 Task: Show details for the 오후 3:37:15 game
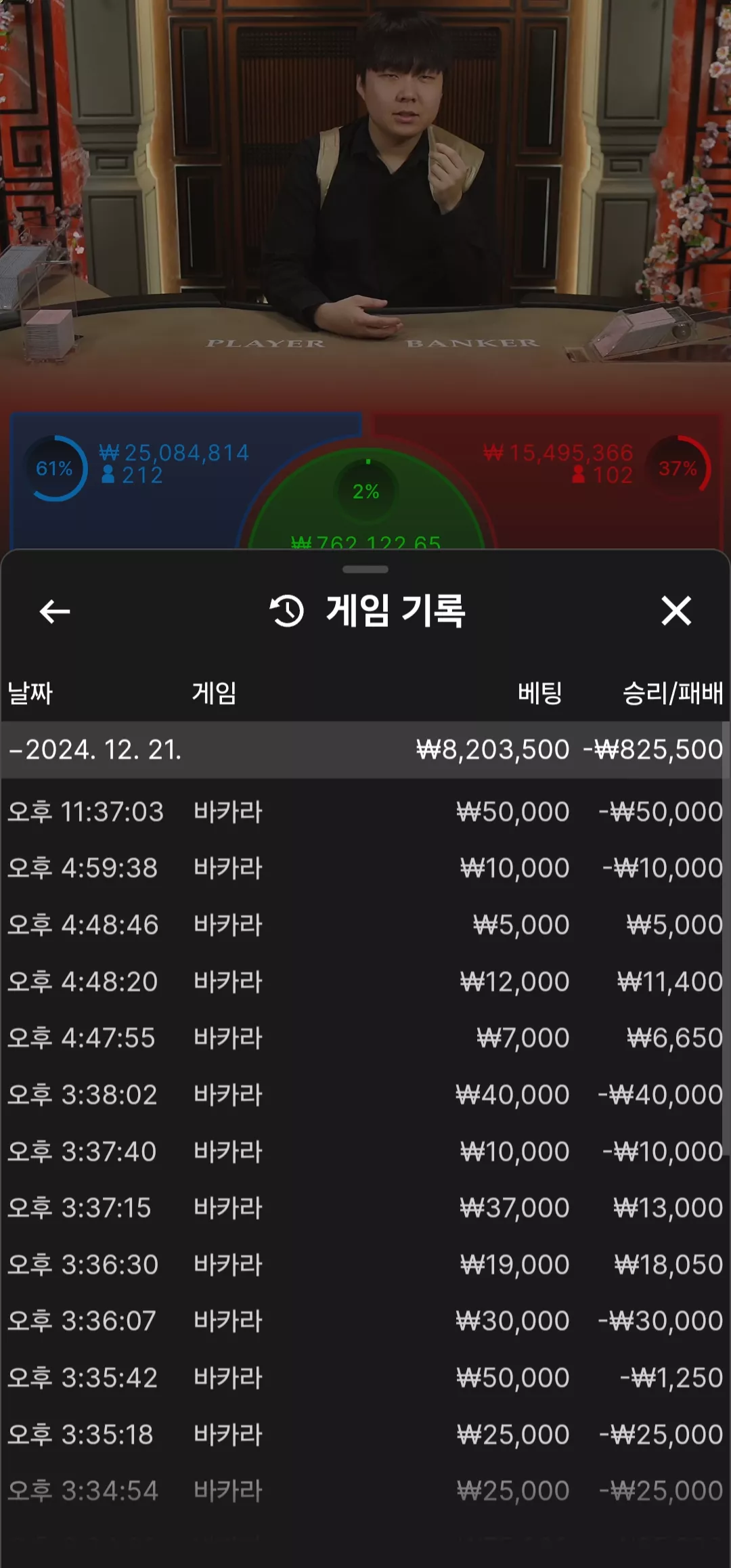pos(365,1208)
